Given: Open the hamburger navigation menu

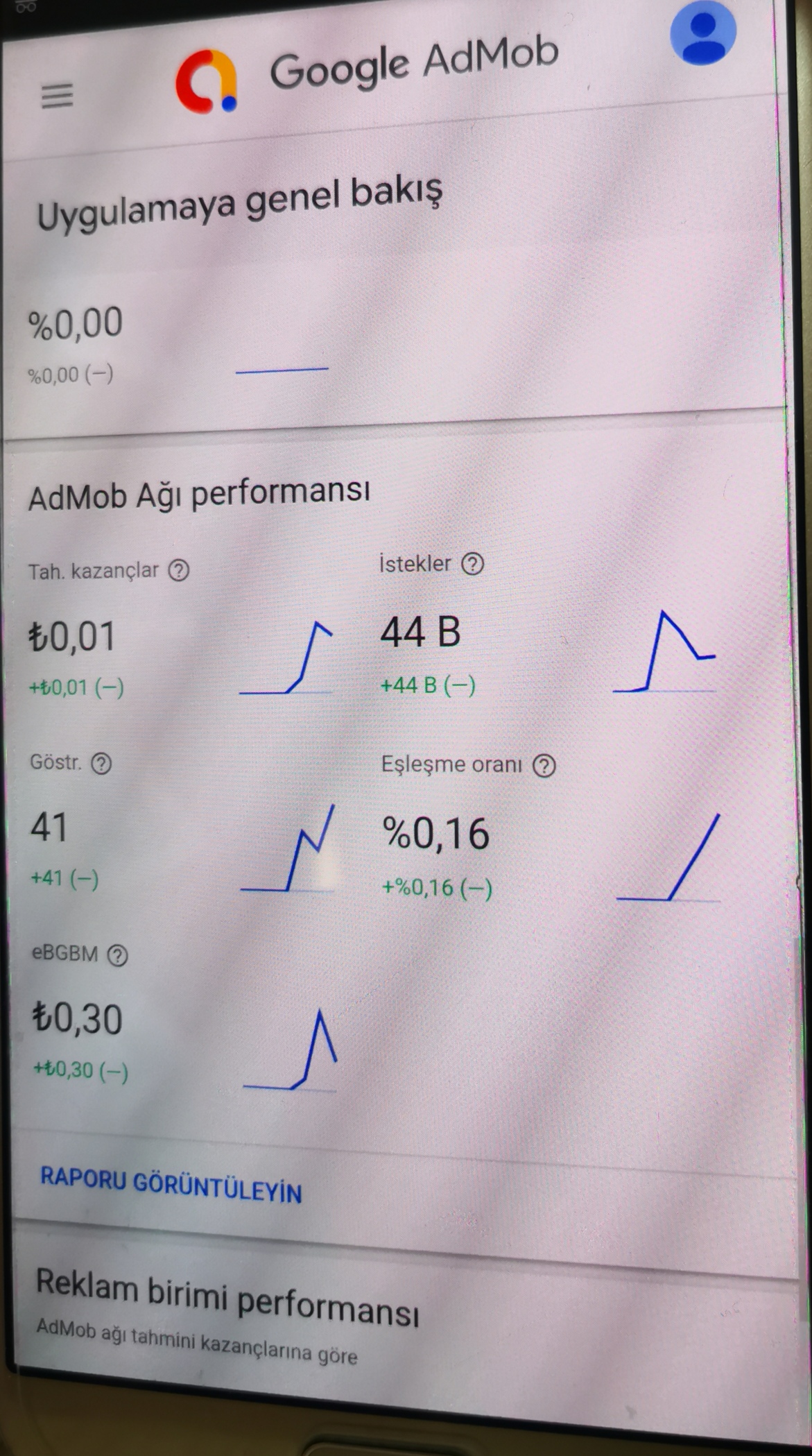Looking at the screenshot, I should [57, 96].
